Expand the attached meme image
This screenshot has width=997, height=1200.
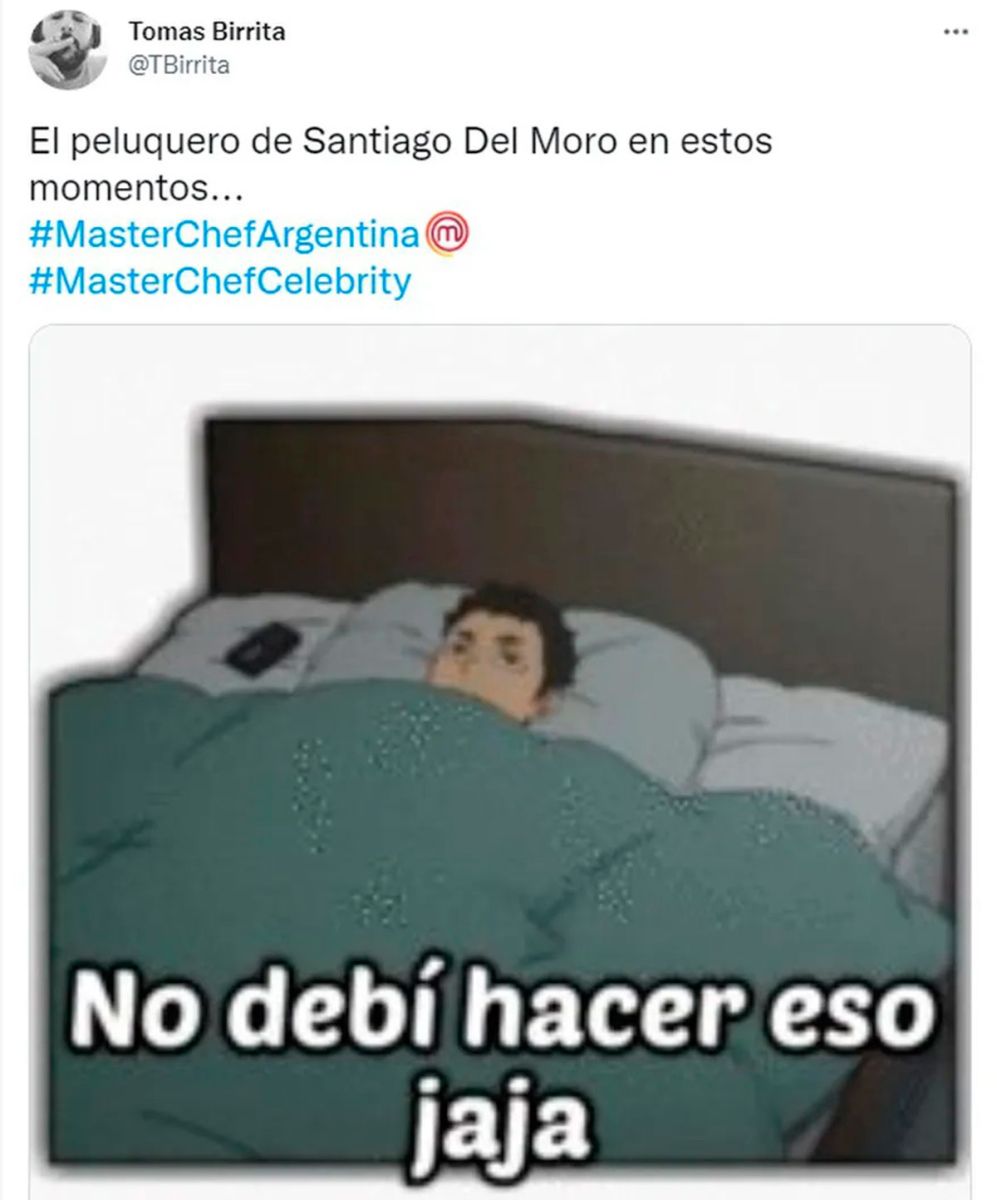(500, 760)
